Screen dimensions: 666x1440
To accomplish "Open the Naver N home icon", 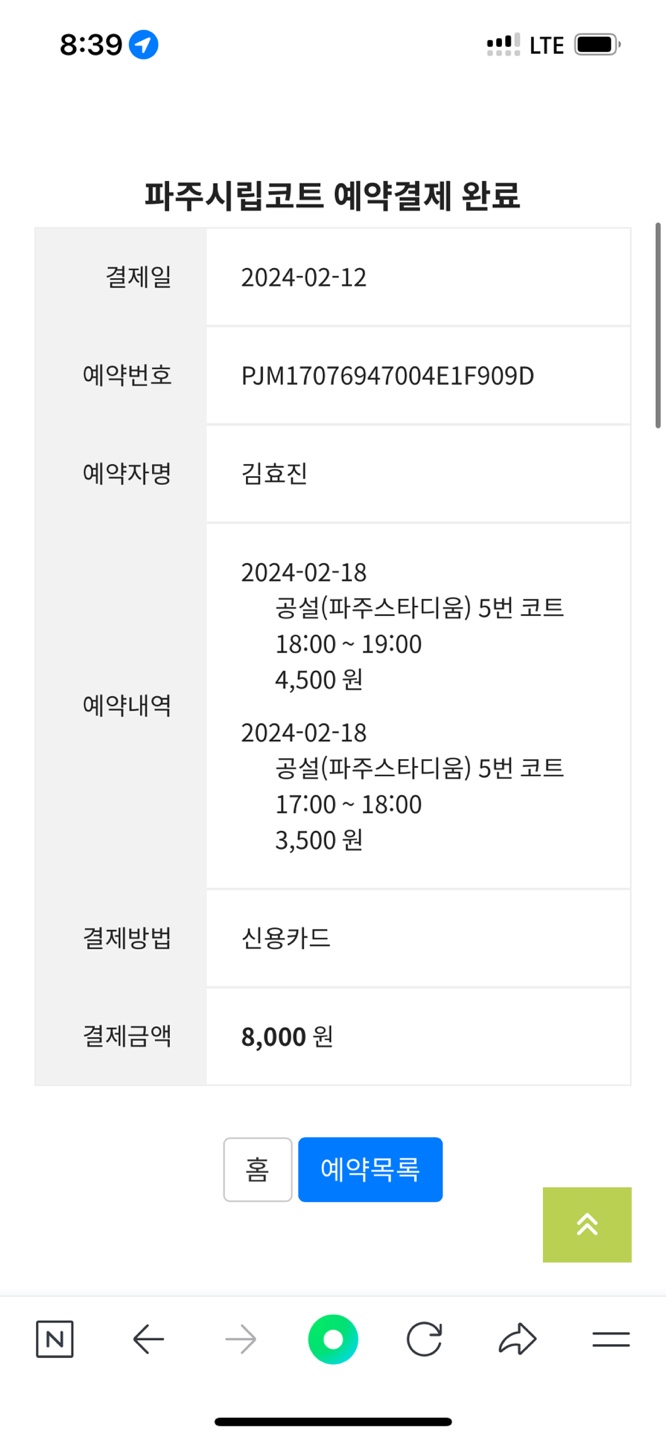I will pyautogui.click(x=55, y=1339).
